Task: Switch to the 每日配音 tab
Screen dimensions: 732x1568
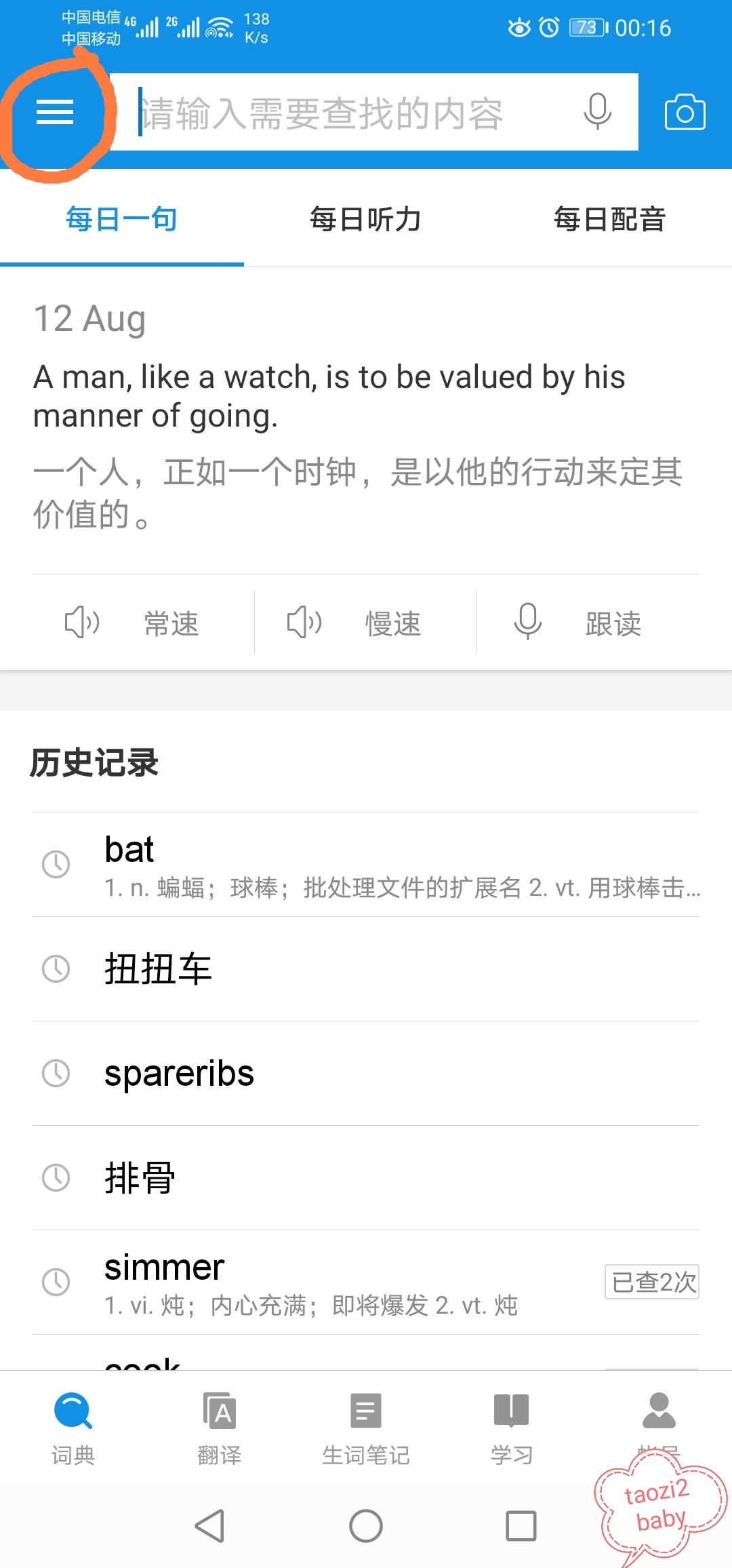Action: point(609,219)
